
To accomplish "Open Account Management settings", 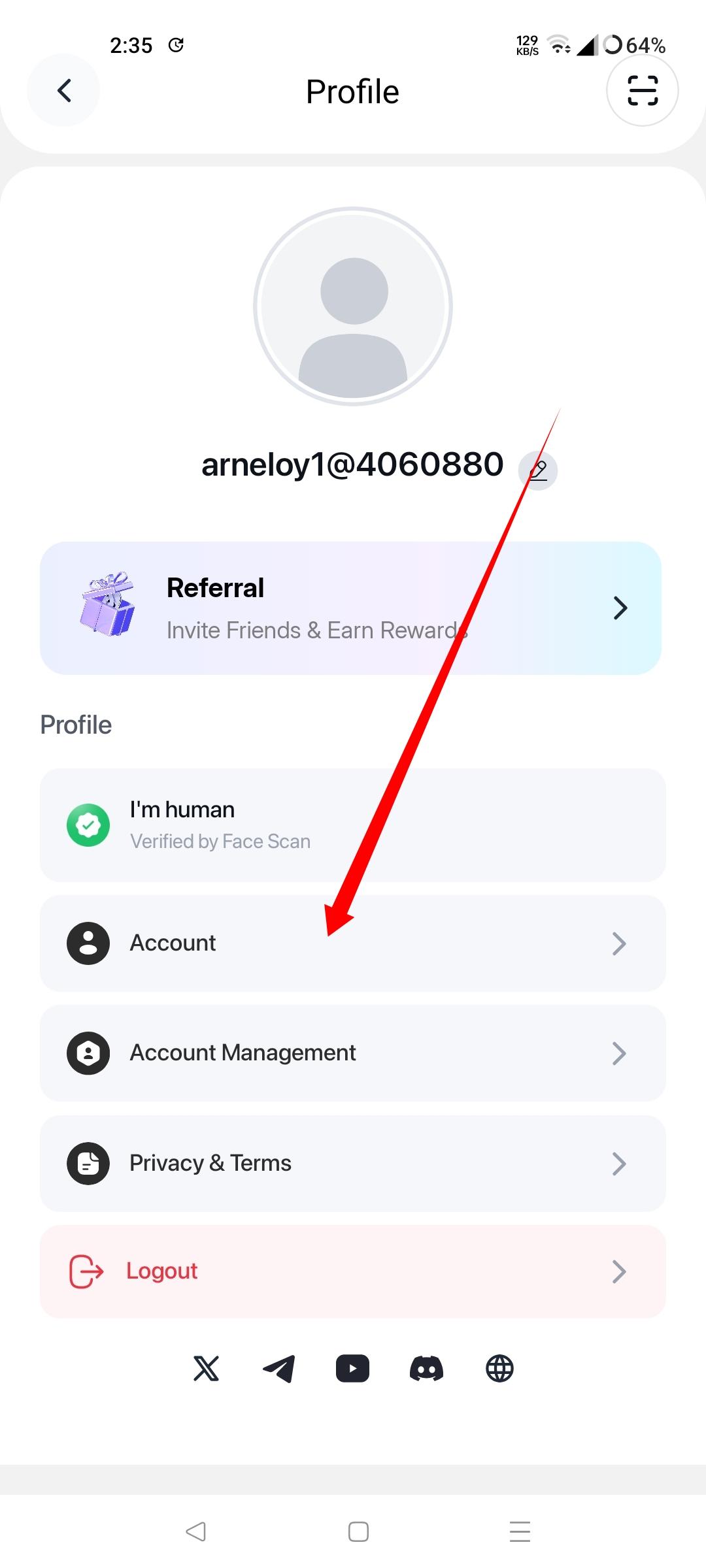I will [352, 1053].
